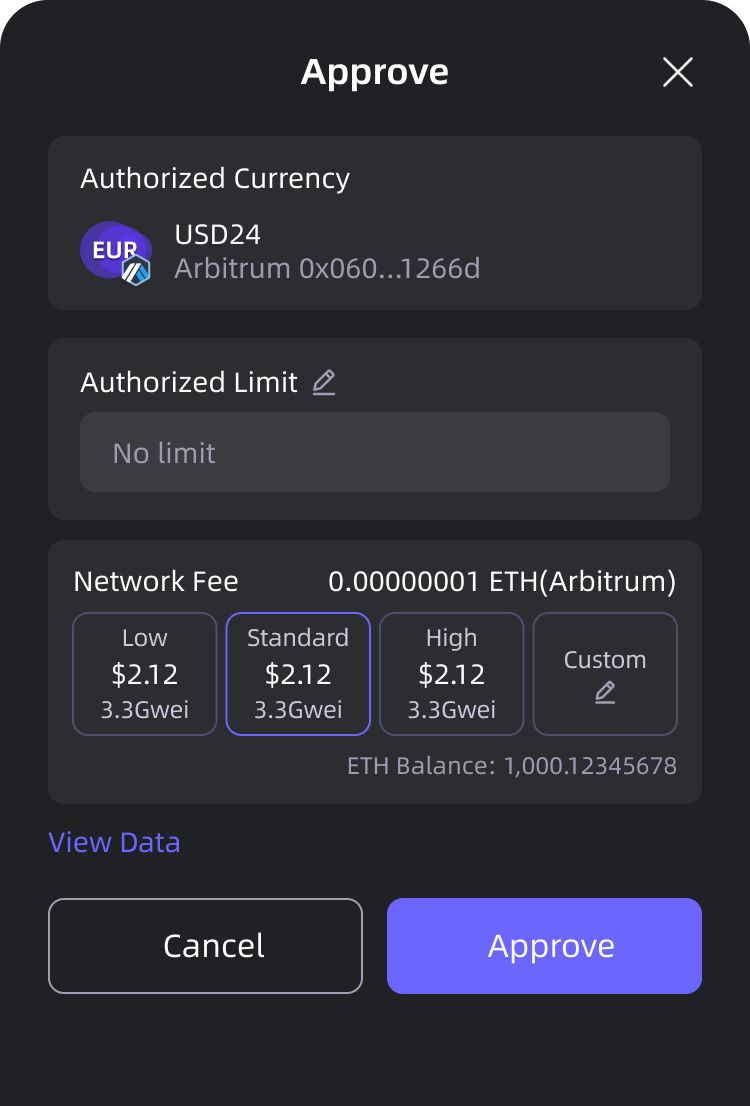This screenshot has height=1106, width=750.
Task: Pick the High network fee option
Action: click(451, 673)
